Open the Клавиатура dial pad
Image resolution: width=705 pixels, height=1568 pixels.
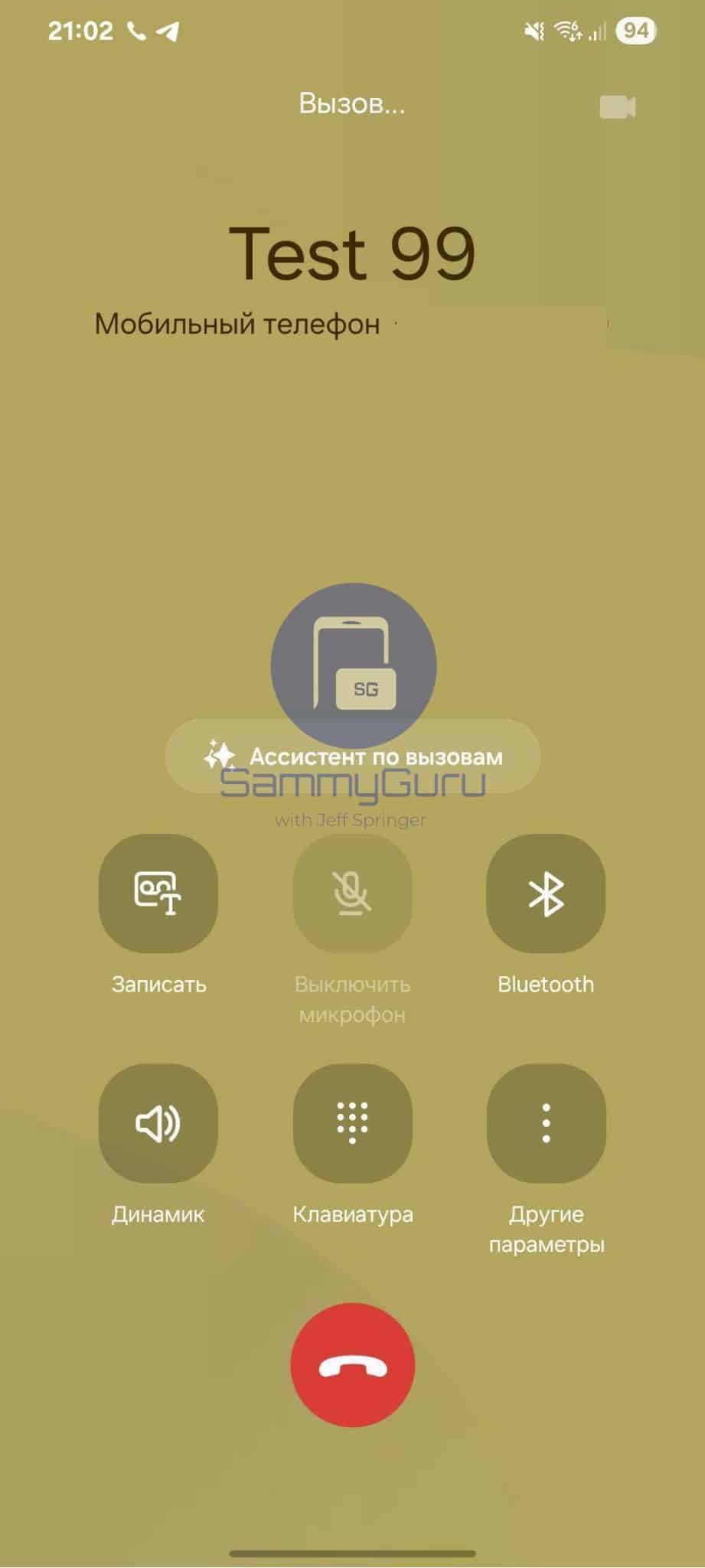tap(352, 1122)
